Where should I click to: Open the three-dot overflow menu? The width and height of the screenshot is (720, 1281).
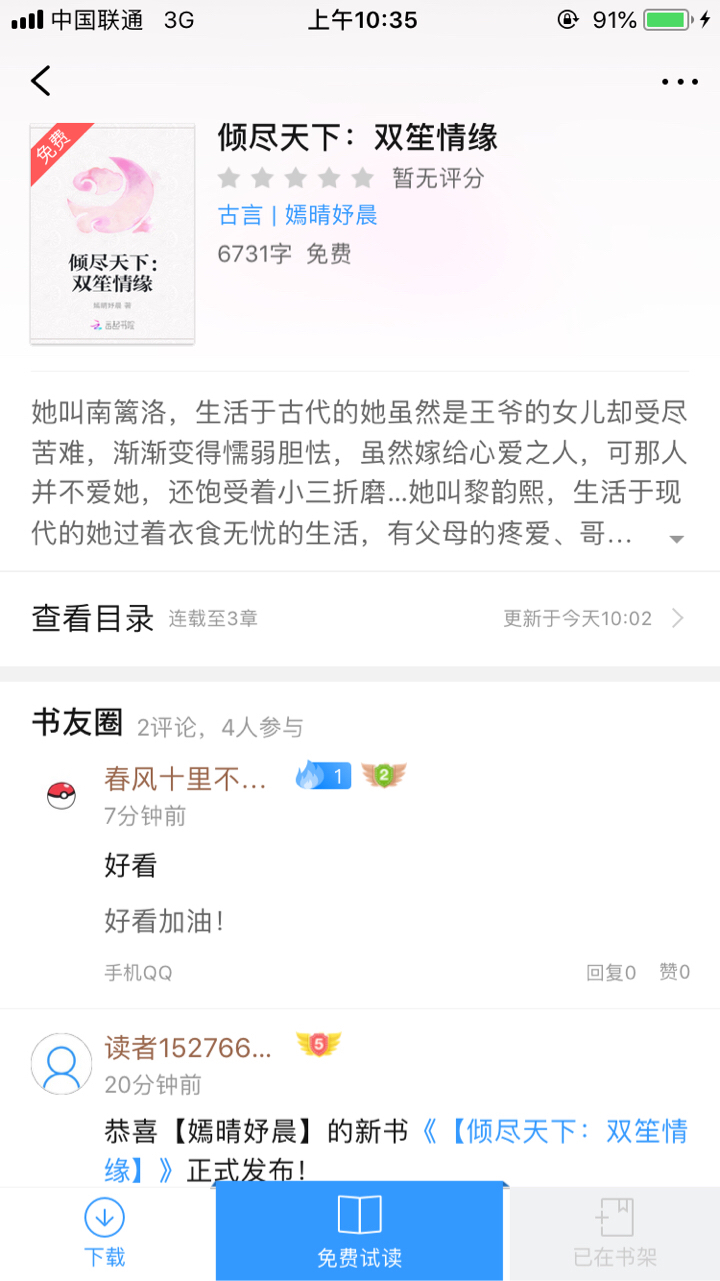(x=680, y=82)
